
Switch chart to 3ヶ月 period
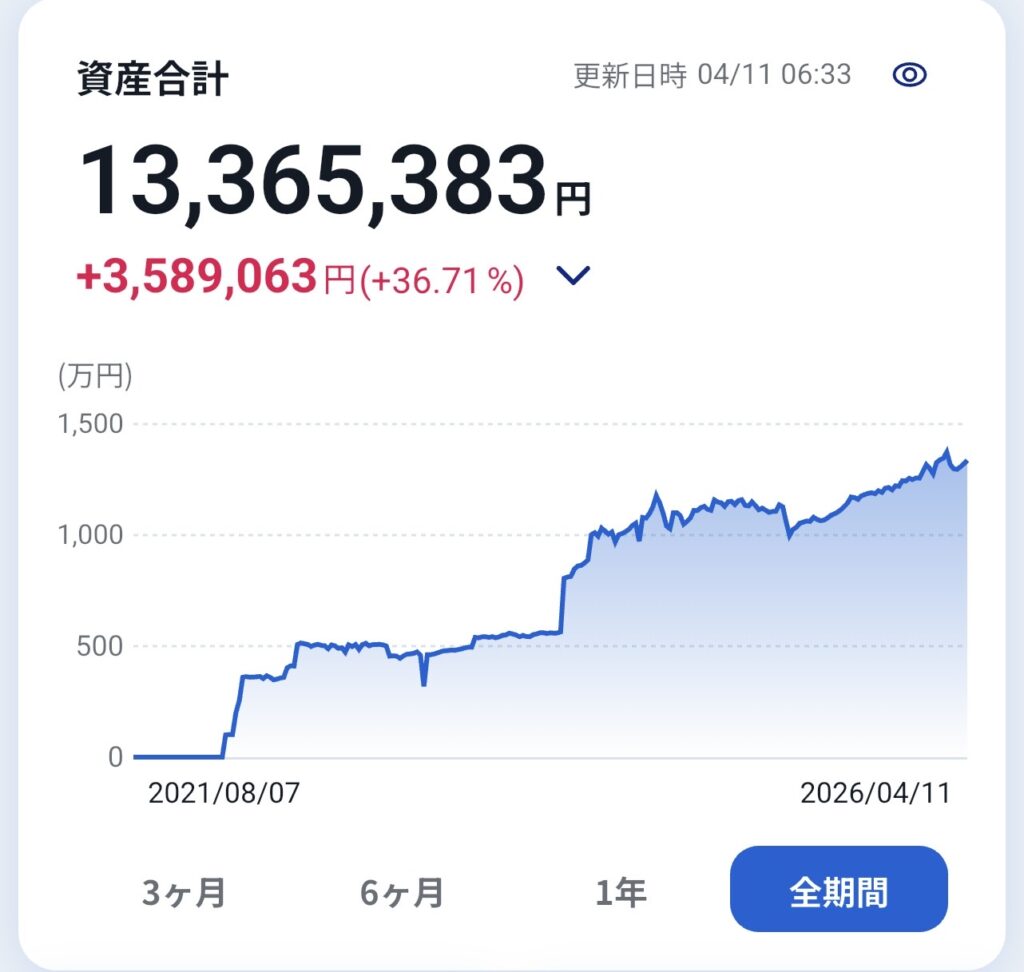tap(184, 891)
